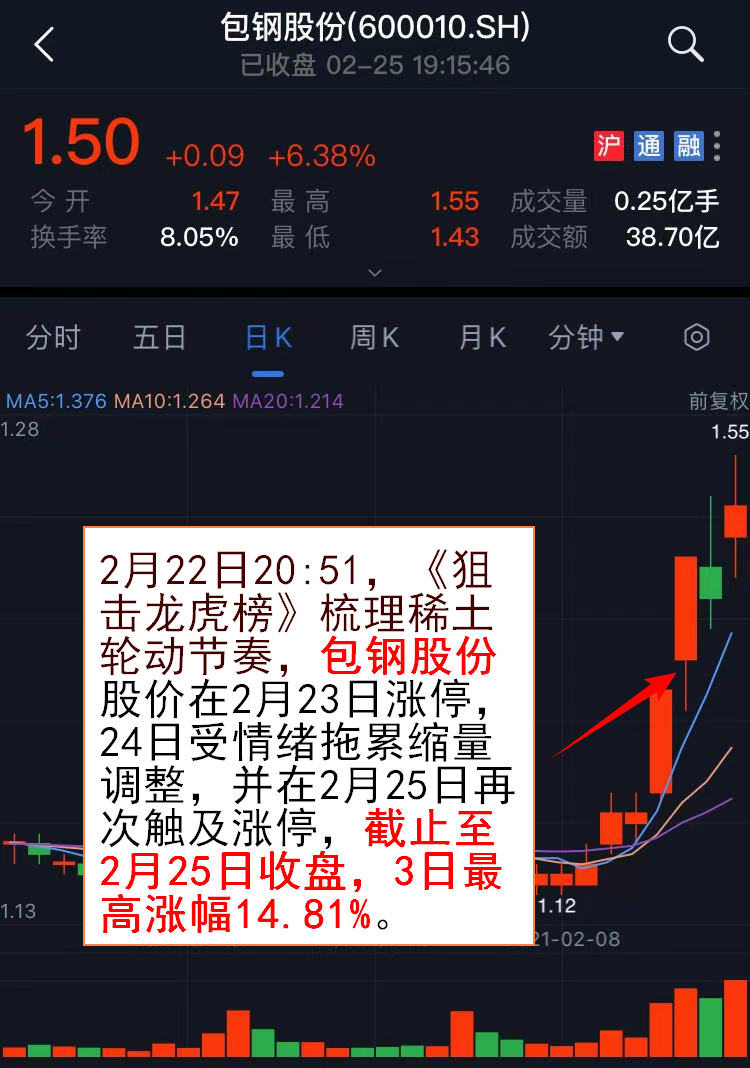Select the 日K chart tab
The image size is (750, 1068).
tap(268, 338)
